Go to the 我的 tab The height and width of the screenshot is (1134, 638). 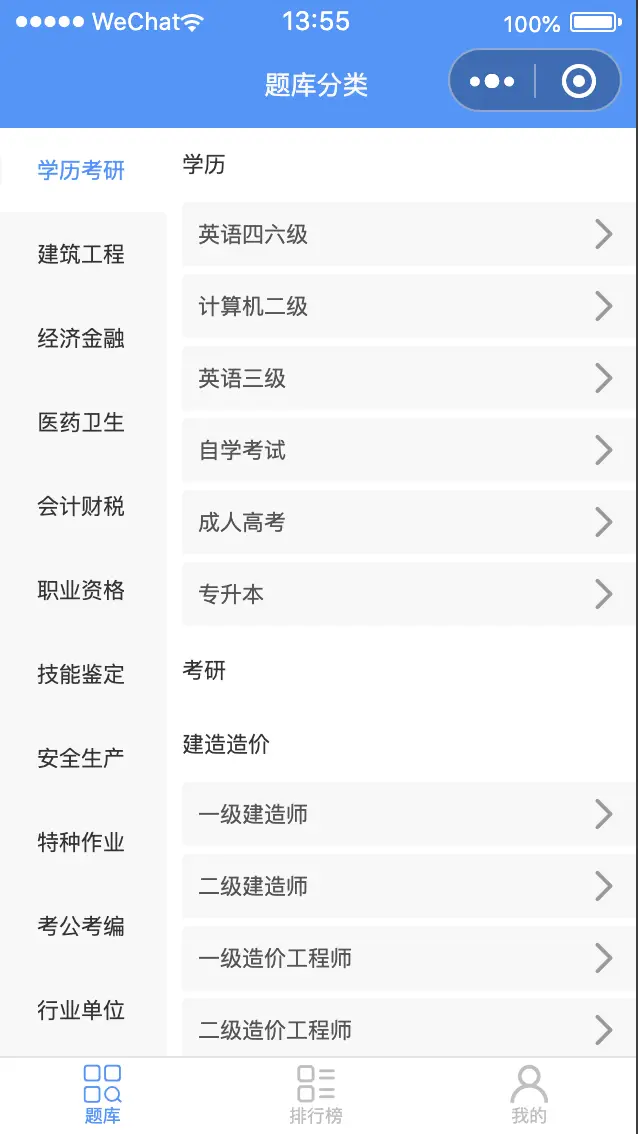(529, 1095)
